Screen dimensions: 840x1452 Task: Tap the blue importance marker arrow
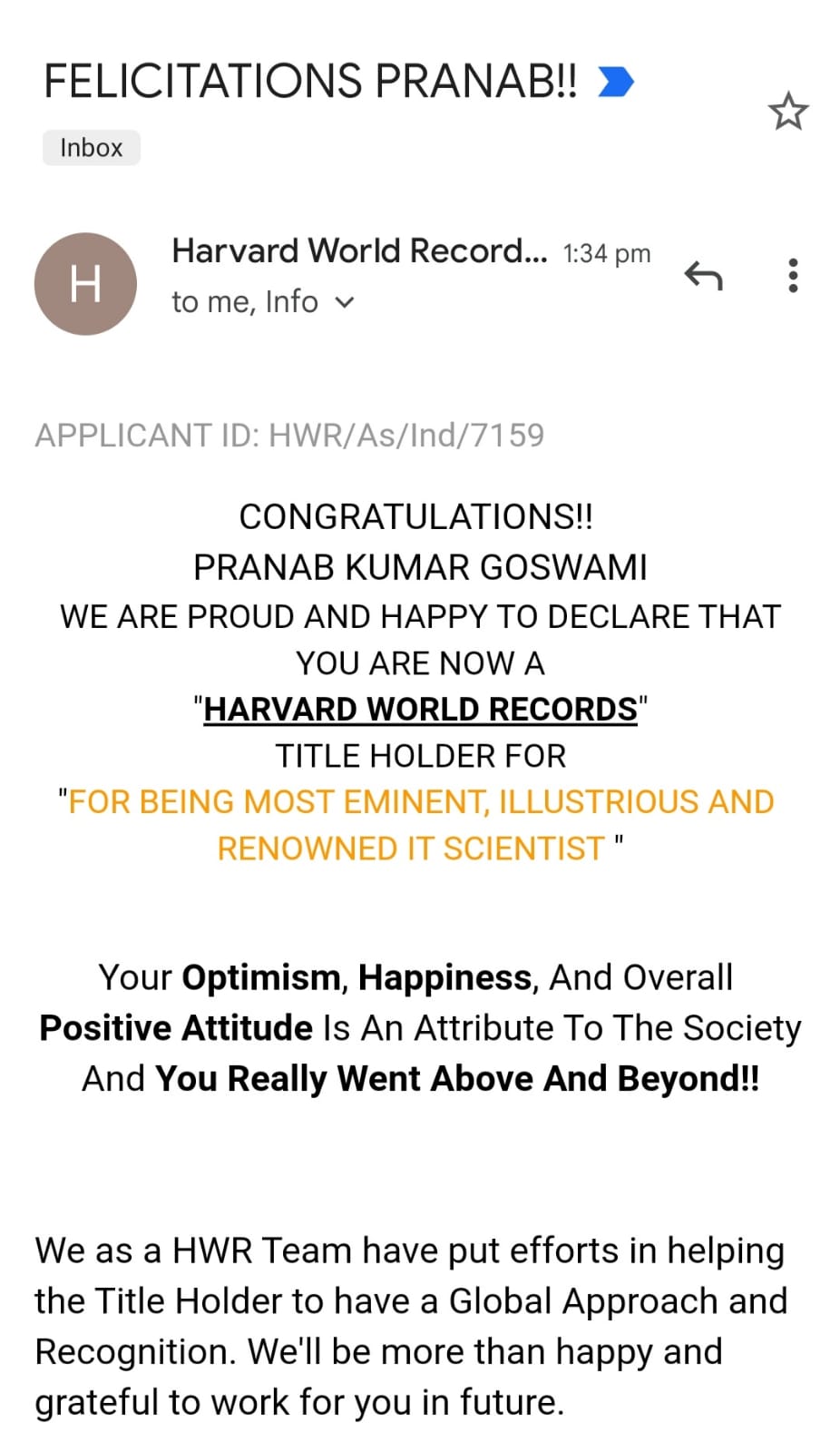pos(616,82)
